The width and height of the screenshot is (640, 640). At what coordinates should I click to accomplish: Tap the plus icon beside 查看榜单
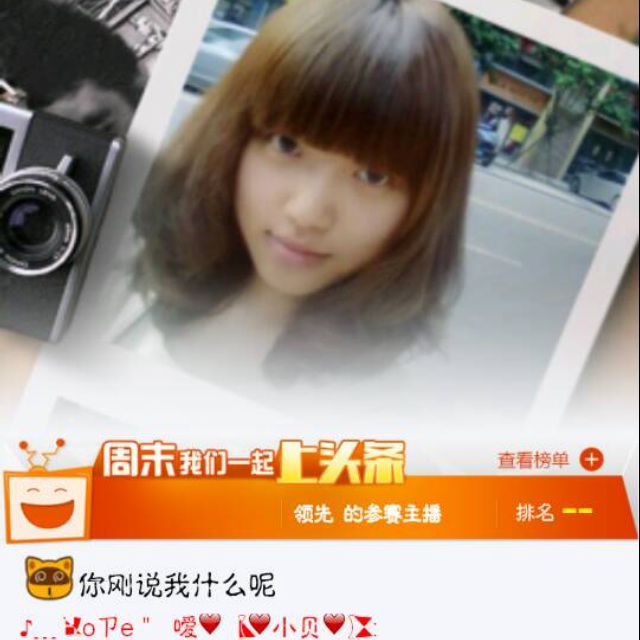pyautogui.click(x=591, y=460)
